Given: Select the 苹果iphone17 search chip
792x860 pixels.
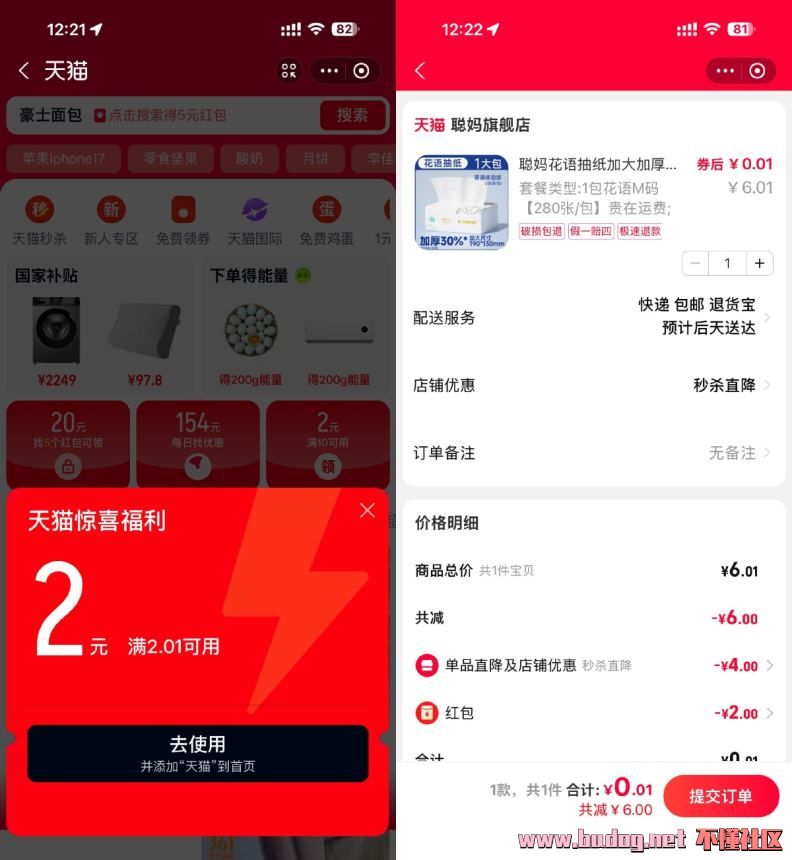Looking at the screenshot, I should click(x=63, y=158).
